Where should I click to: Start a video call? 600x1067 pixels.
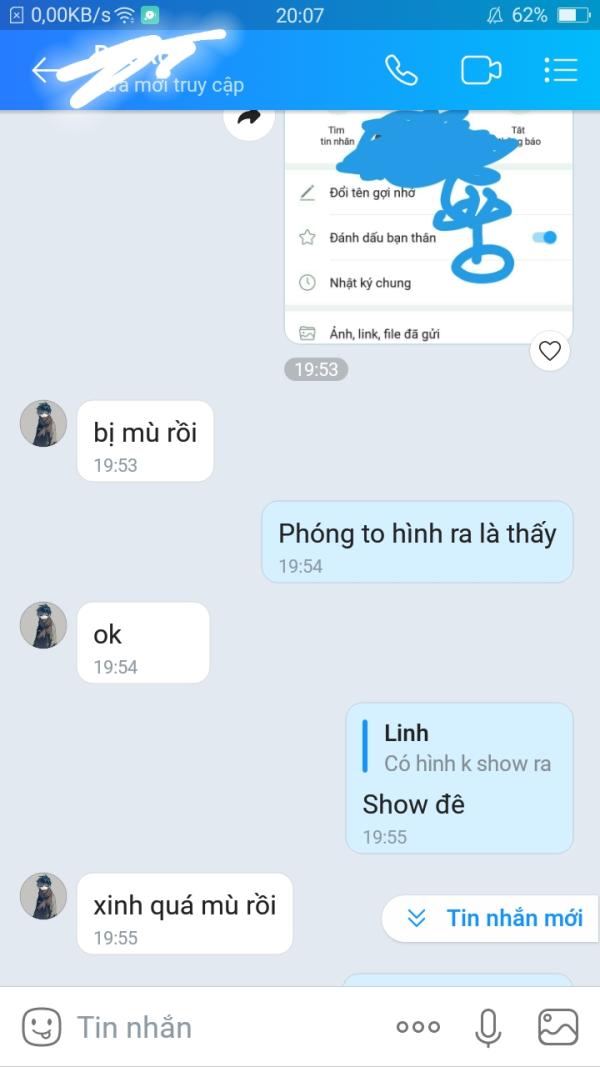[481, 70]
